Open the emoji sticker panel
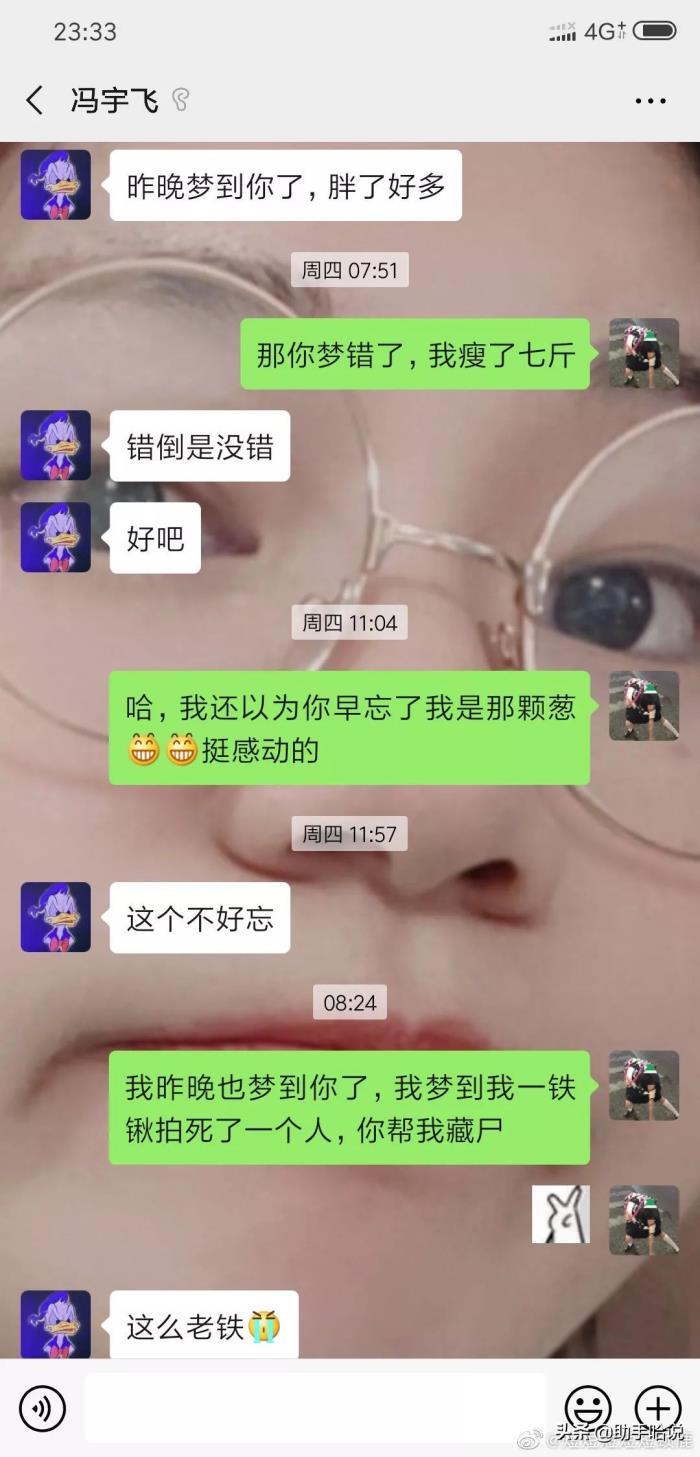 coord(588,1408)
